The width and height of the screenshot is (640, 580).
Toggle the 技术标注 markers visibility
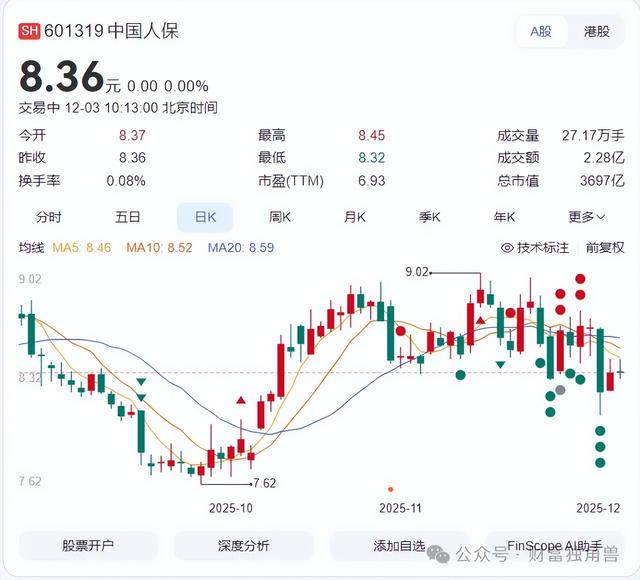(x=535, y=247)
